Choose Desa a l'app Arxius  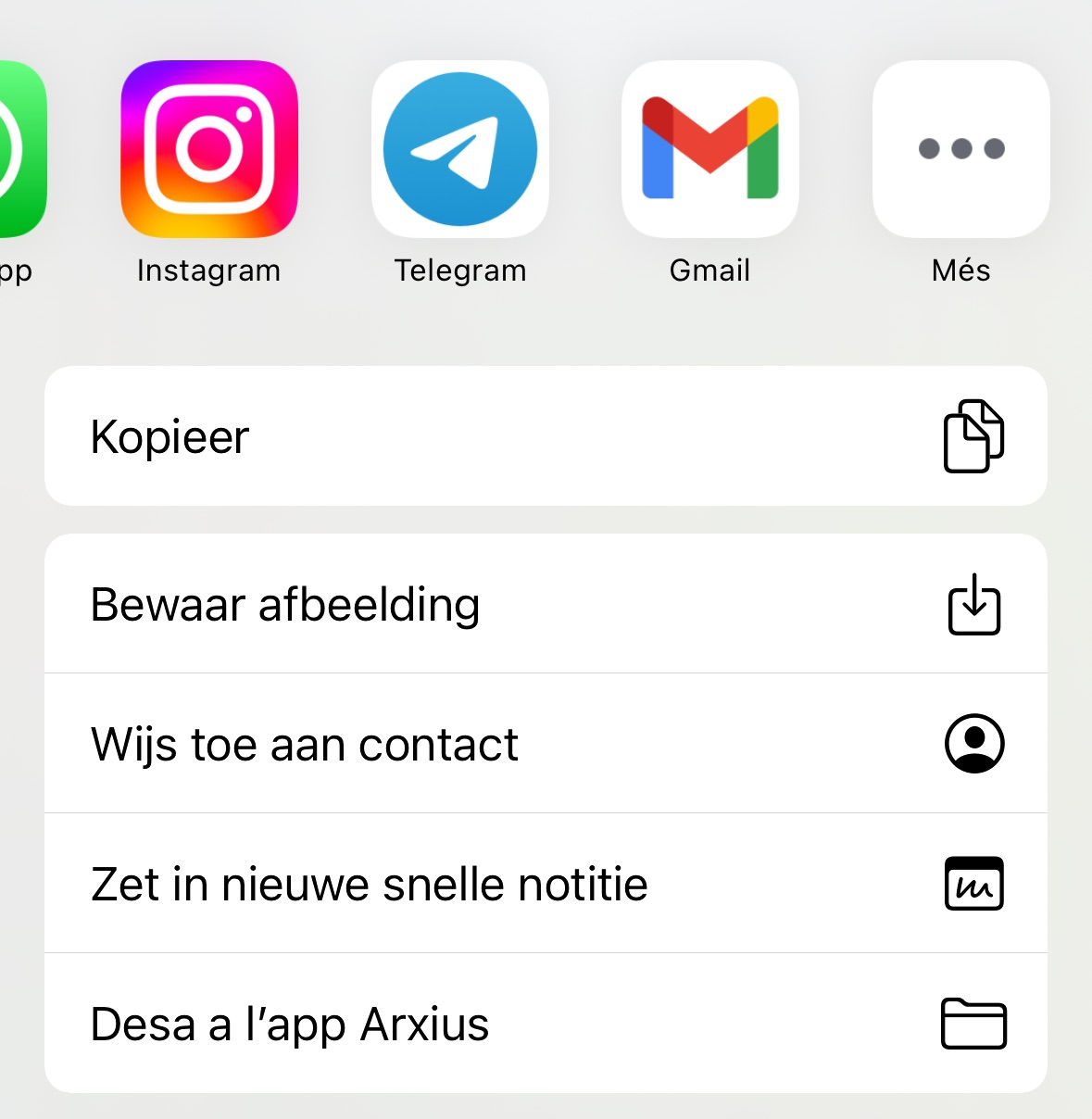(x=546, y=1024)
